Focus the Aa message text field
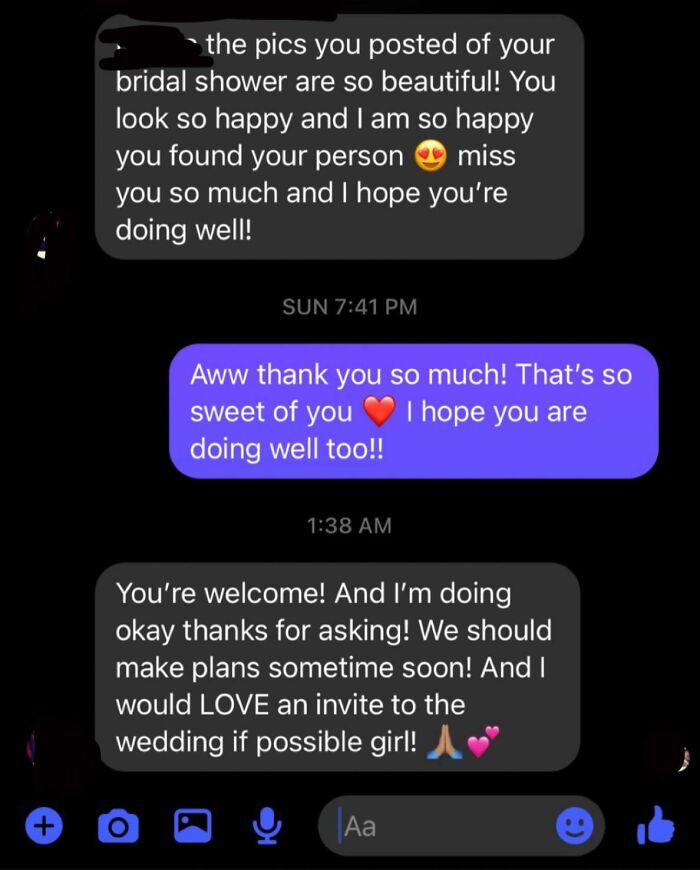700x870 pixels. point(440,826)
